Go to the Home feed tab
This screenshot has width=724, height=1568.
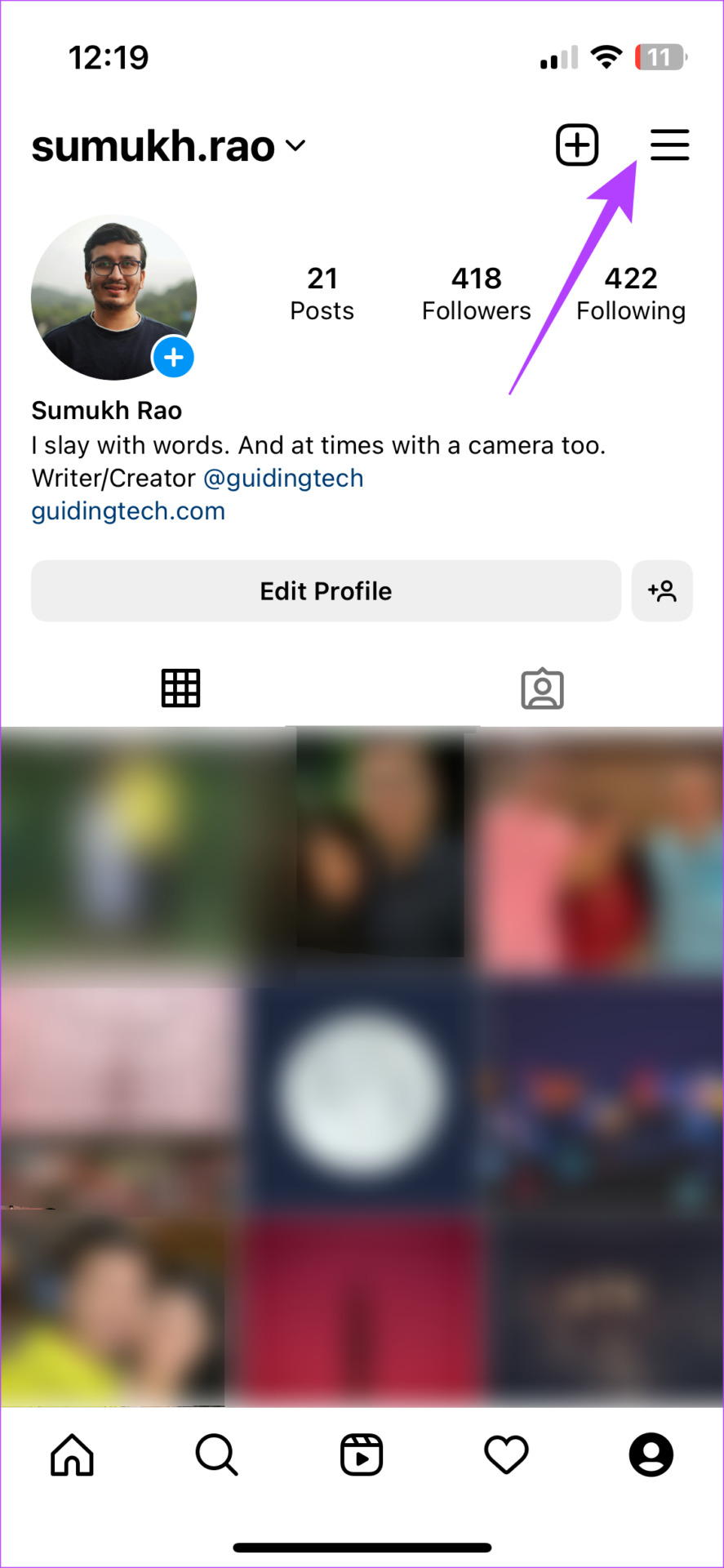tap(72, 1455)
